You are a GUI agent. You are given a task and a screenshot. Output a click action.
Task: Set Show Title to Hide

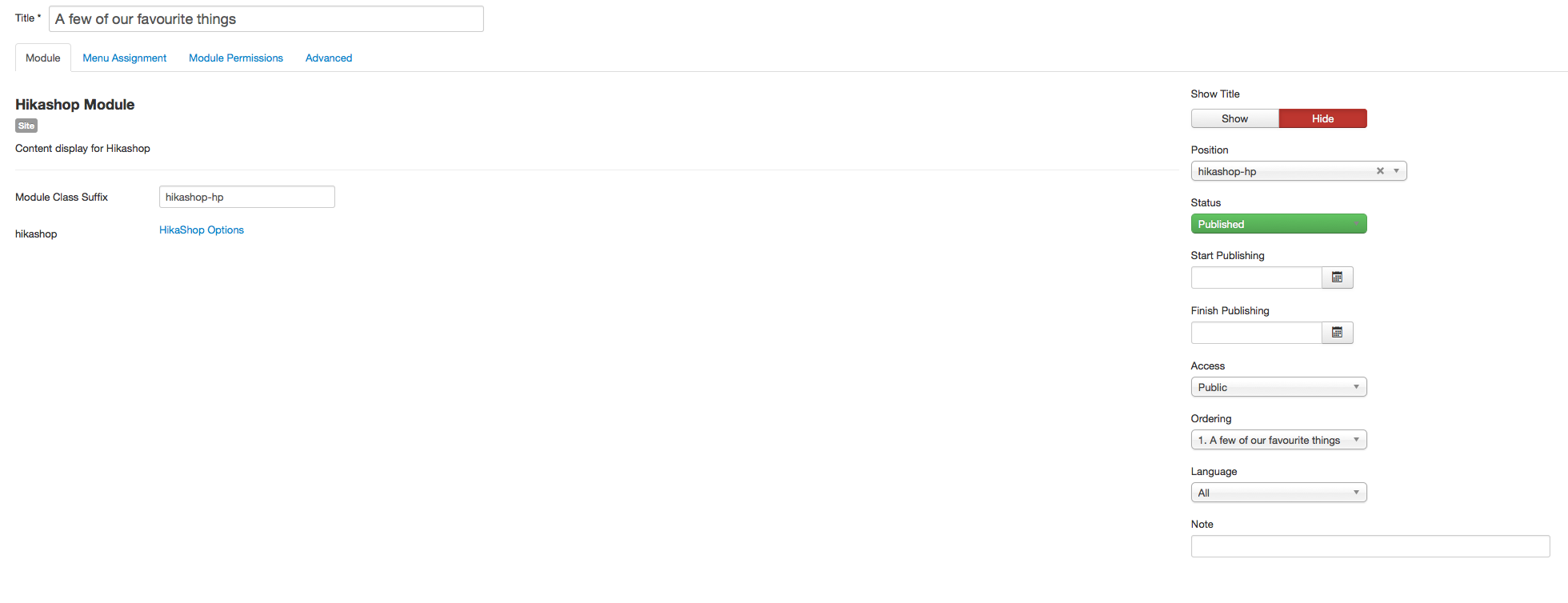pos(1322,119)
